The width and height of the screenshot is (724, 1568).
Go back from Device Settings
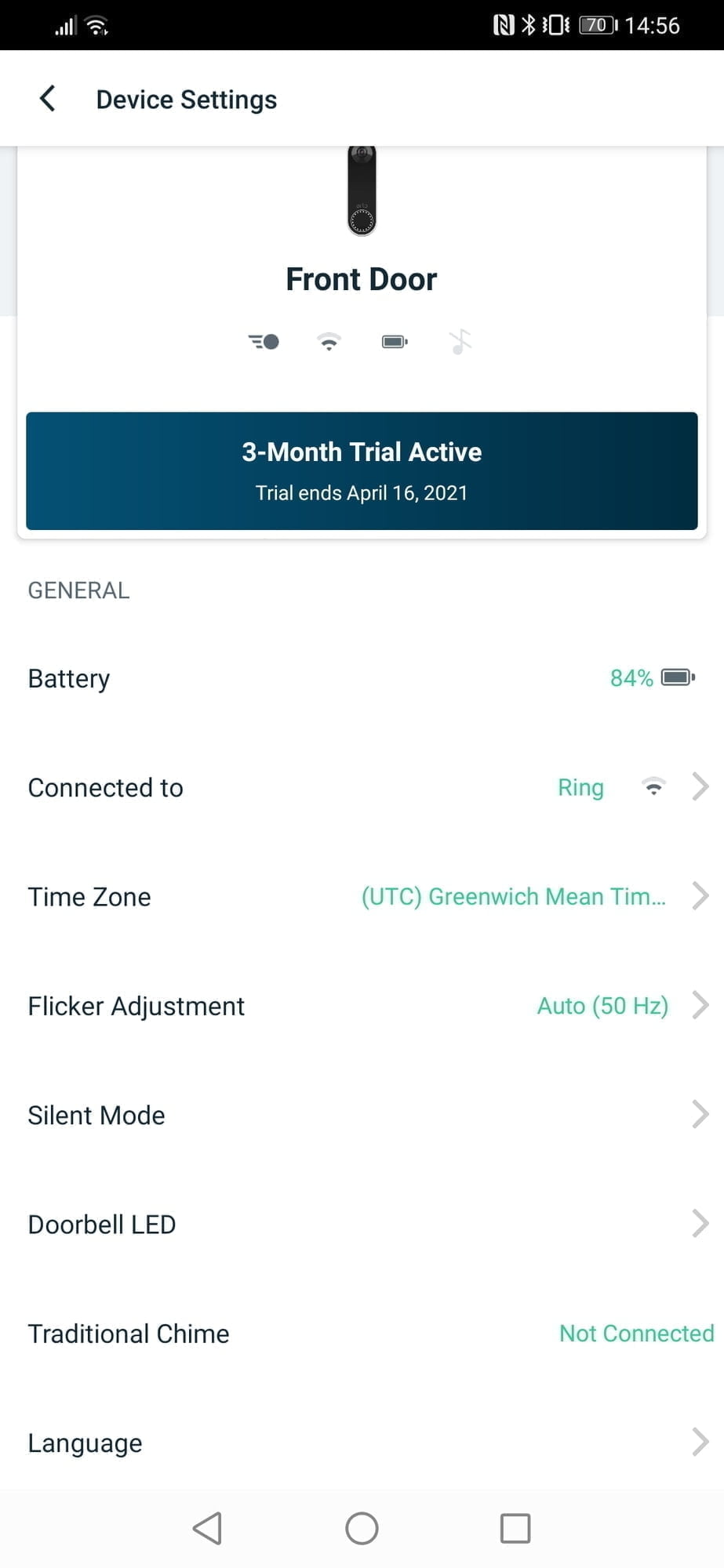coord(48,99)
